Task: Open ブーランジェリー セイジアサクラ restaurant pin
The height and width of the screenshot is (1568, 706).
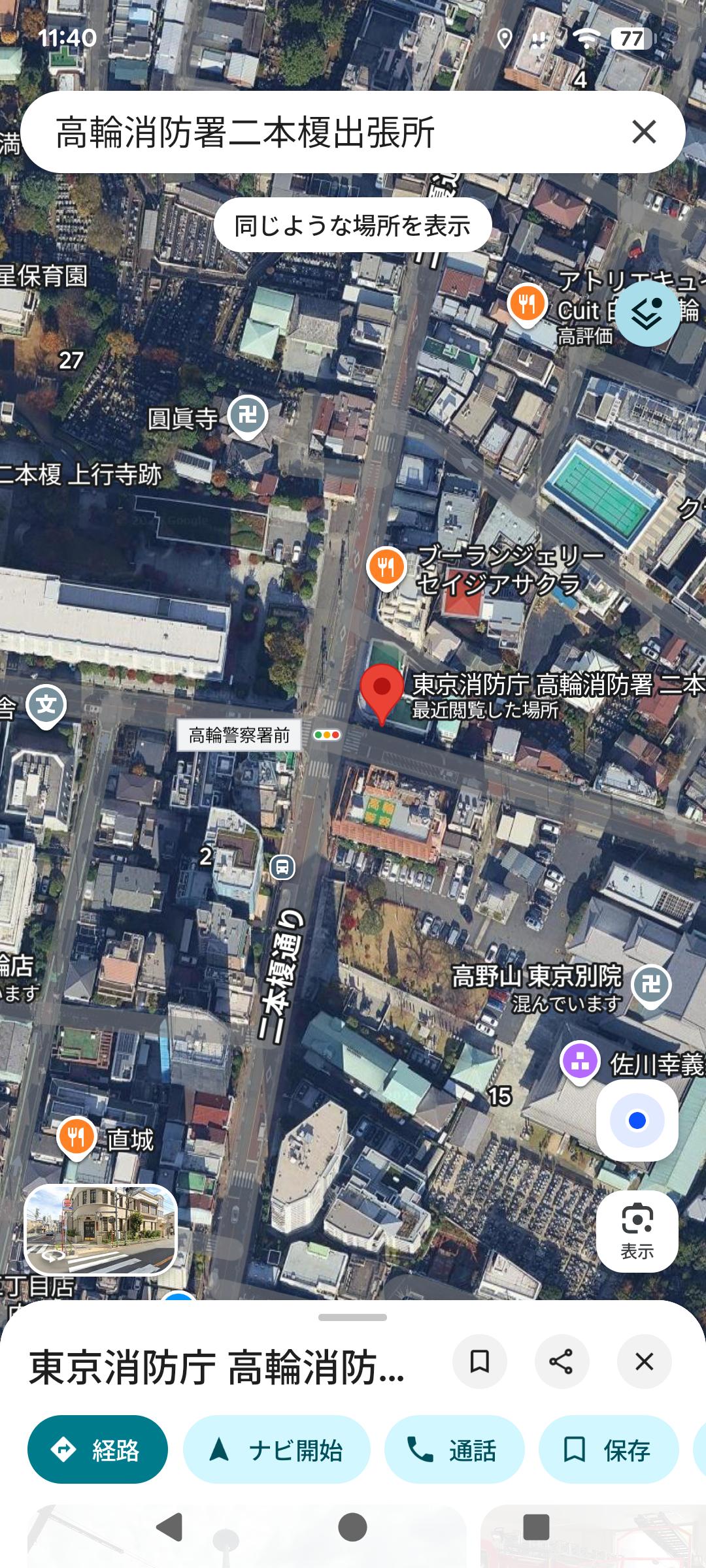Action: coord(386,566)
